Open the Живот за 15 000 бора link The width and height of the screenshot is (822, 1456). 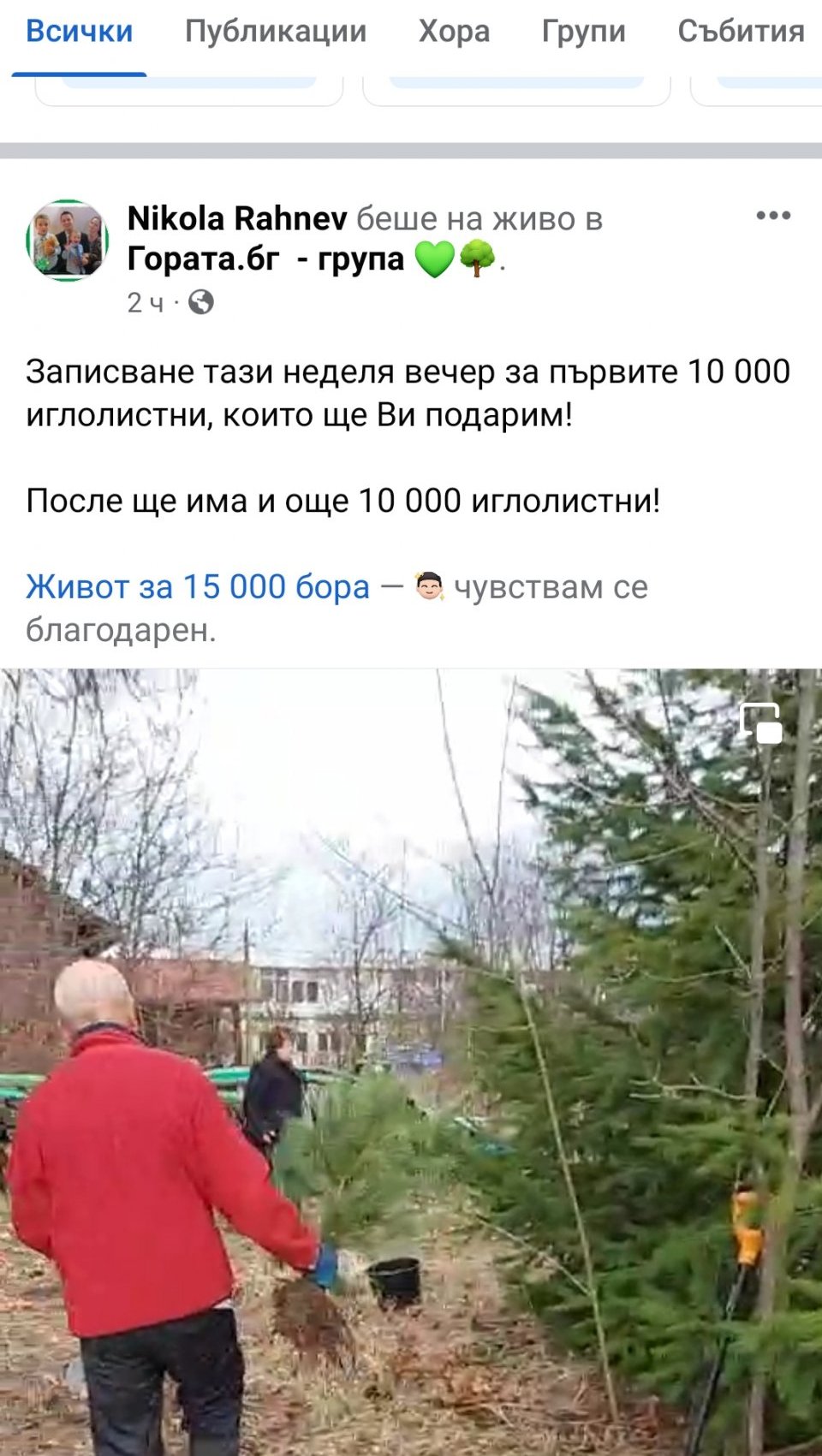[x=198, y=587]
